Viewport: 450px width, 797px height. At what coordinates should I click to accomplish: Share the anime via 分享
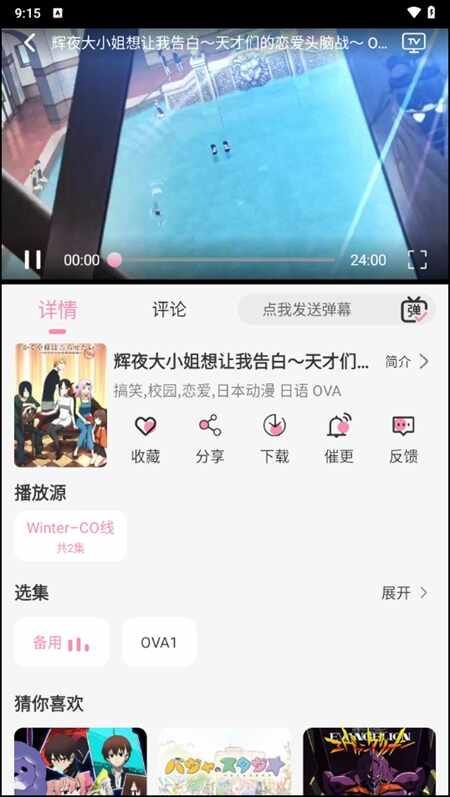[210, 439]
